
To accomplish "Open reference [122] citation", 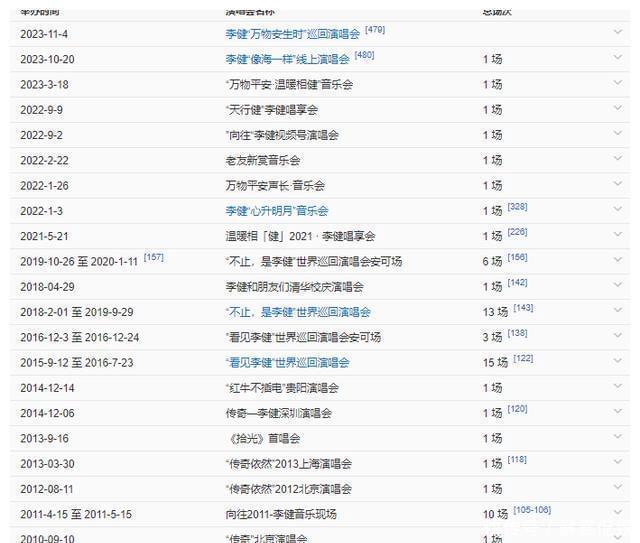I will [522, 358].
